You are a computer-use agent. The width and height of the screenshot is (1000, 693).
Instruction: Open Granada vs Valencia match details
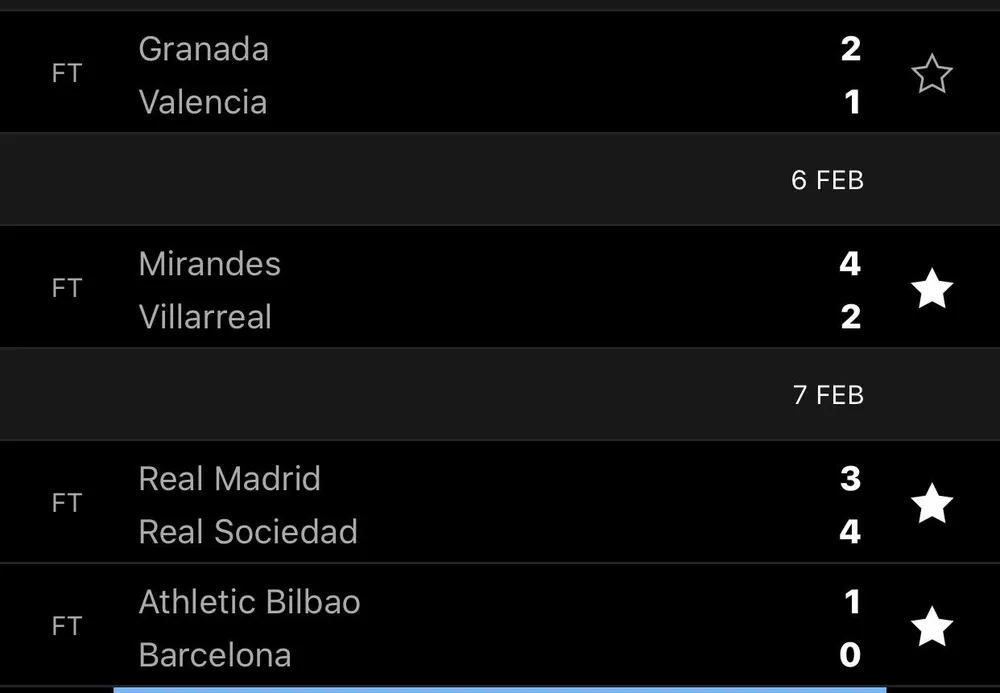(x=450, y=75)
